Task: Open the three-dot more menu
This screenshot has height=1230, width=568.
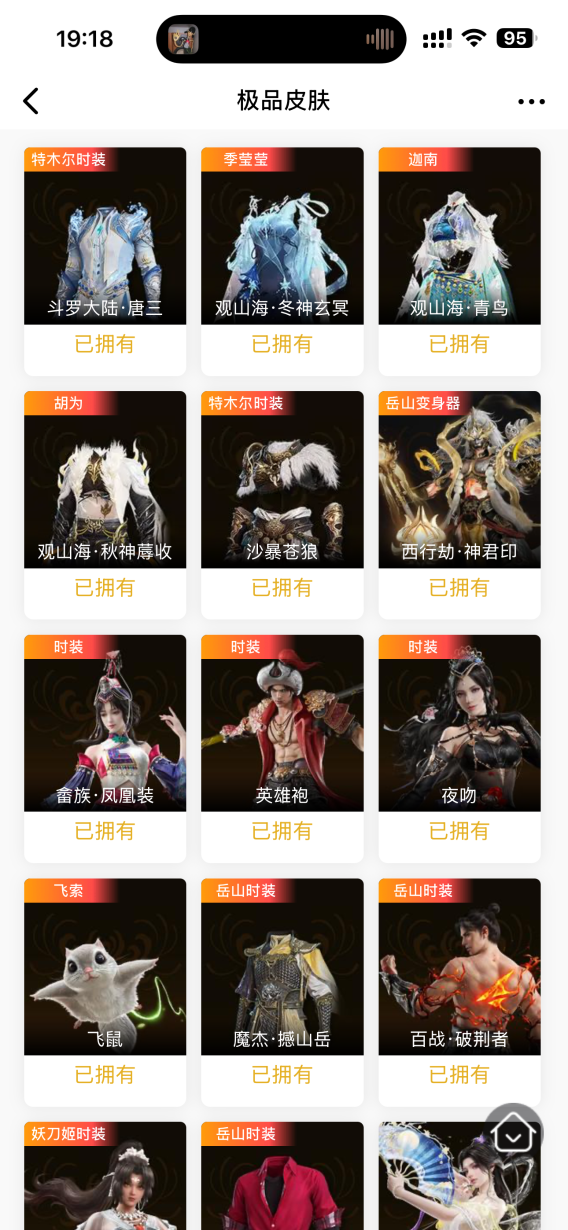Action: coord(531,101)
